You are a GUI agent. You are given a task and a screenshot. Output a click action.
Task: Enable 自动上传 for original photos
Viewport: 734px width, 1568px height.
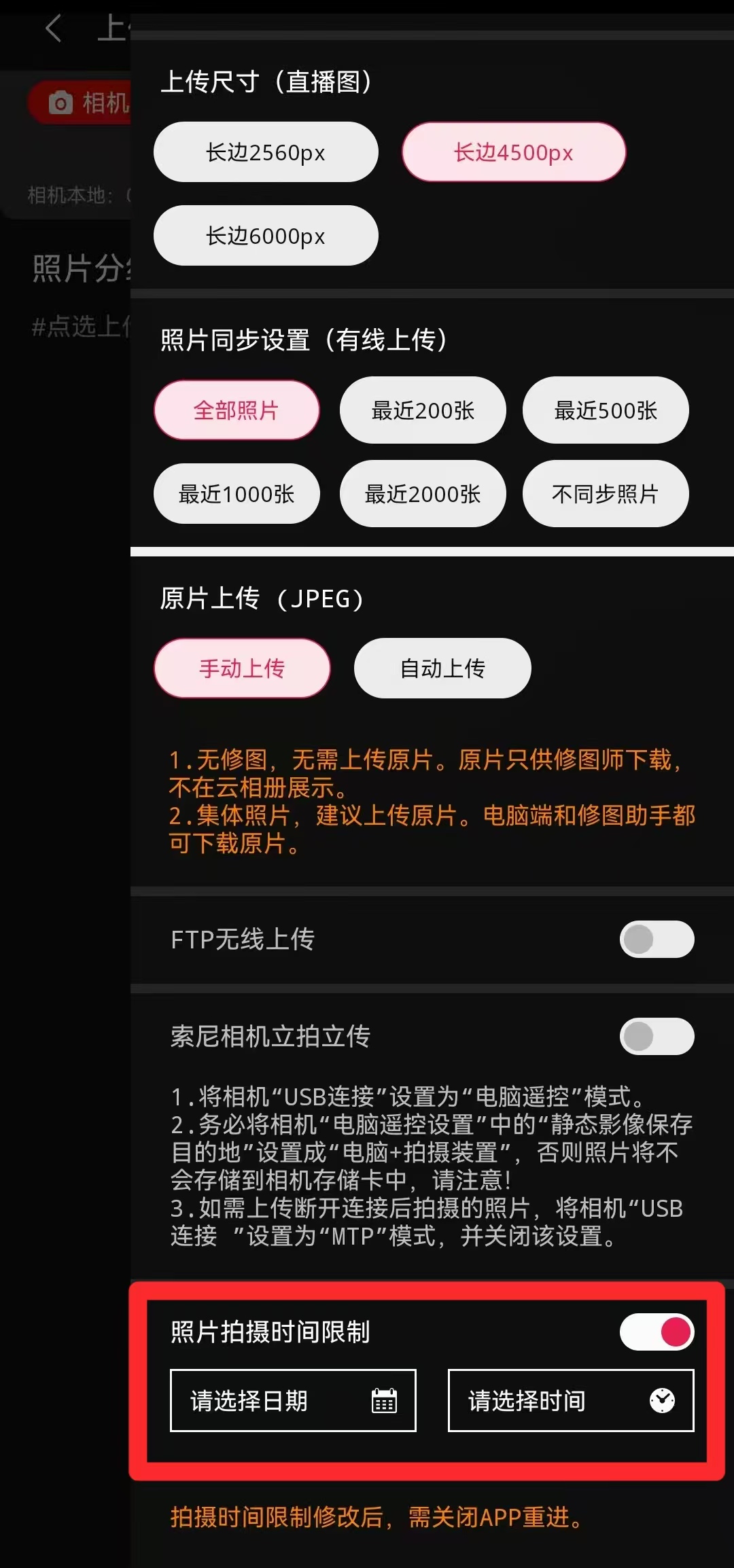click(x=442, y=669)
